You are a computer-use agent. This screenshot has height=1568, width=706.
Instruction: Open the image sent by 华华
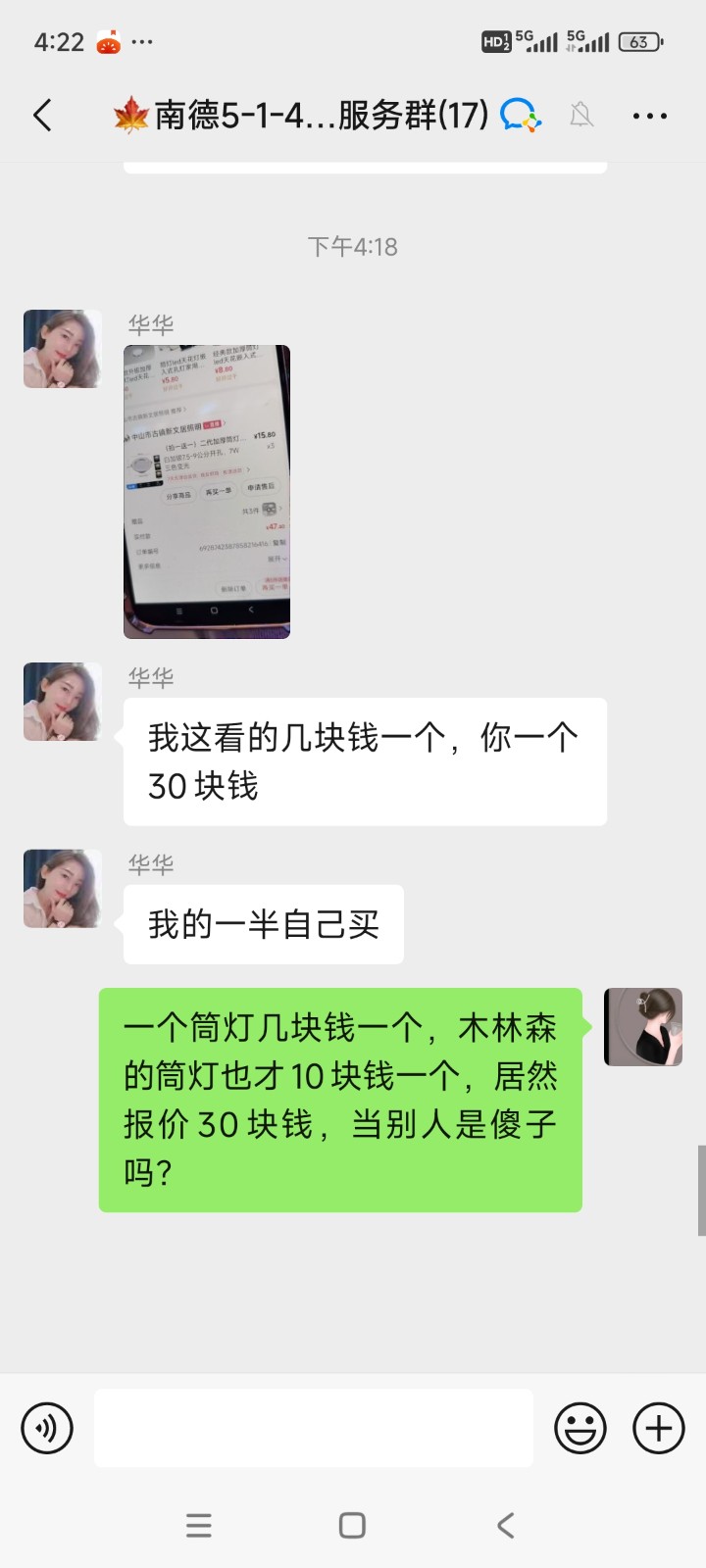[207, 492]
